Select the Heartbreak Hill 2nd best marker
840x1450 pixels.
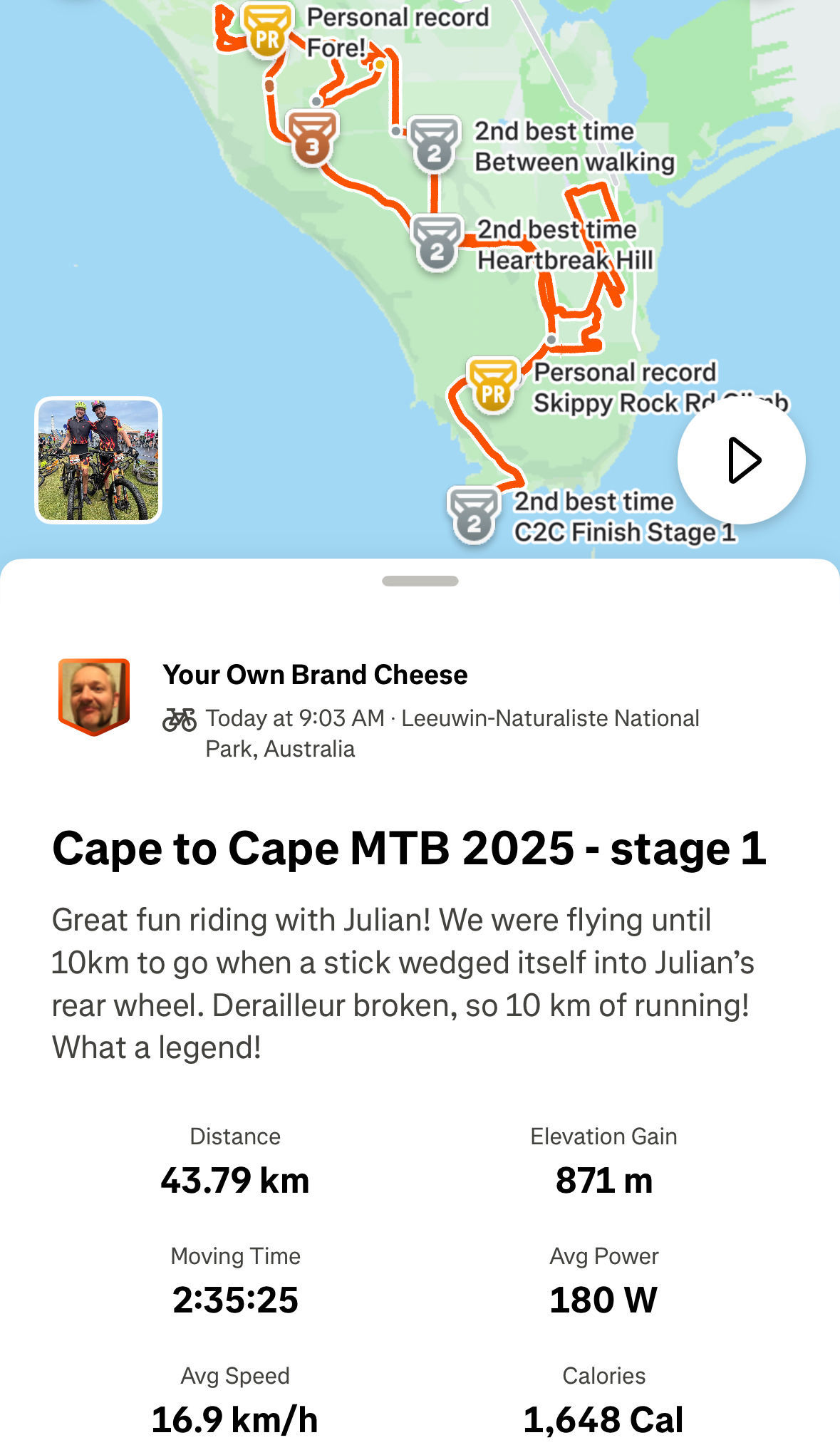coord(437,243)
